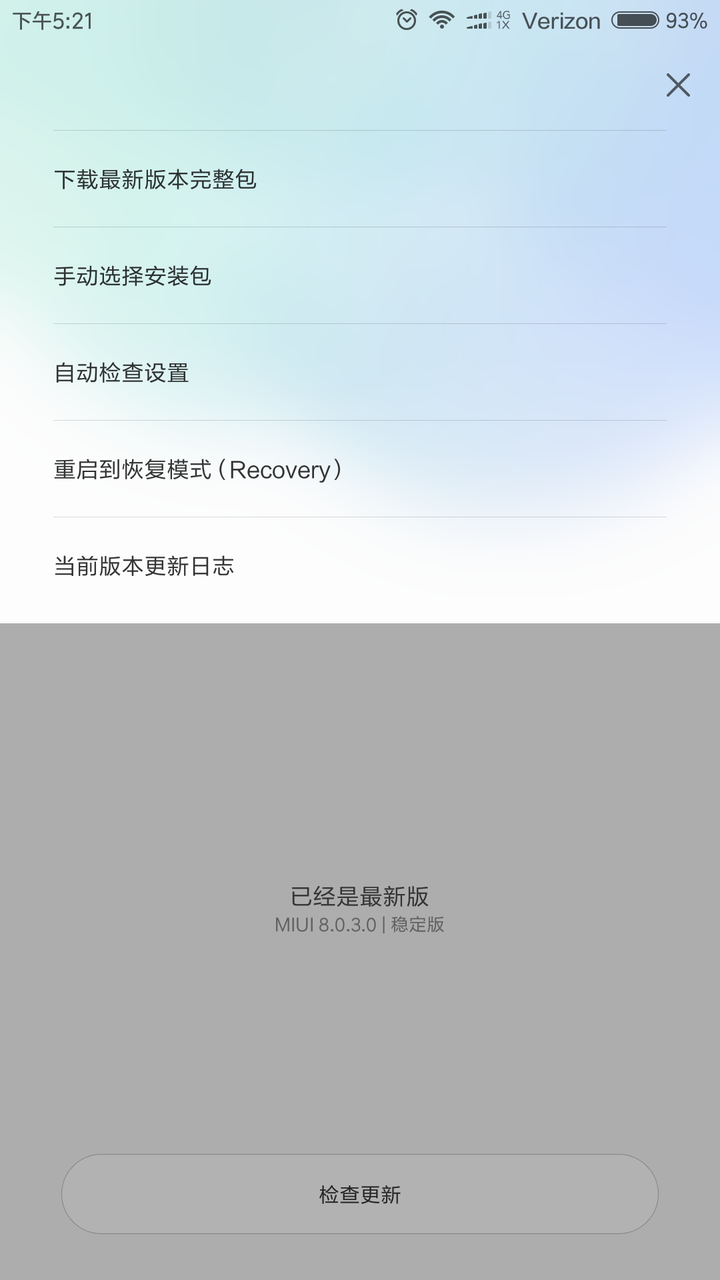Choose 重启到恢复模式 (Recovery)
720x1280 pixels.
click(x=360, y=470)
